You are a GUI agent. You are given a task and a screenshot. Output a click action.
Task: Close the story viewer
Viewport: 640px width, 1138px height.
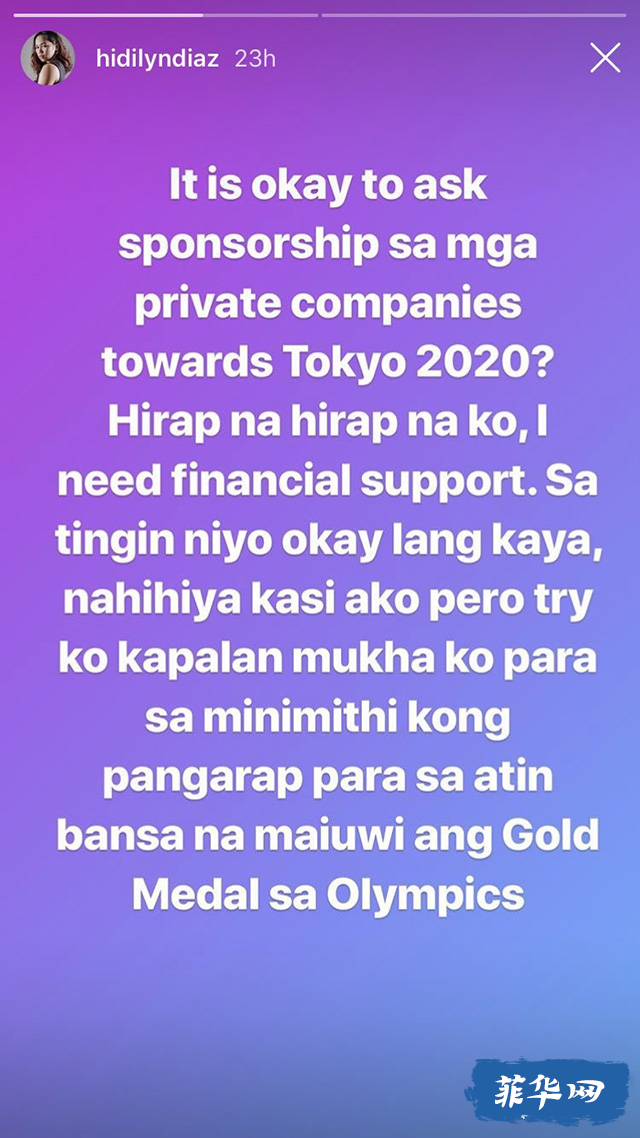605,58
